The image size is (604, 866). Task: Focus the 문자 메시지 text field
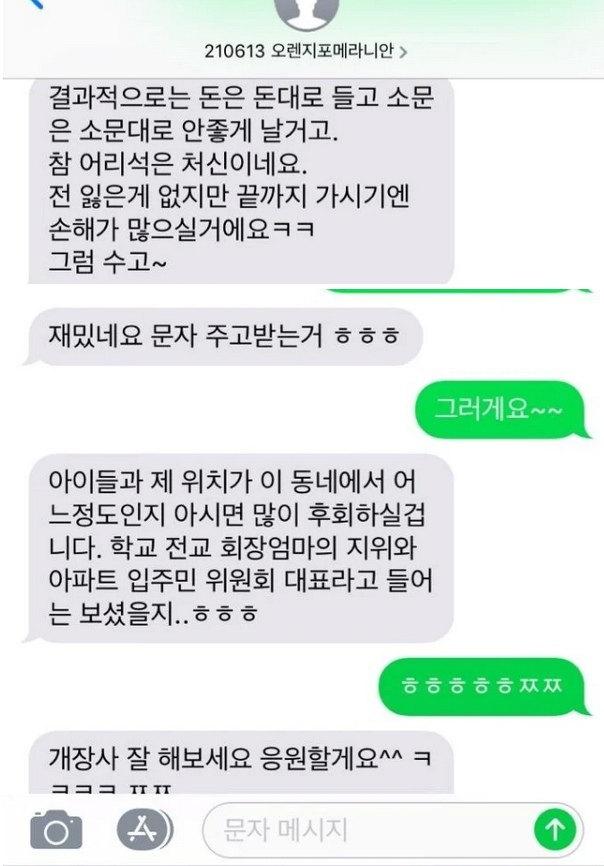370,829
